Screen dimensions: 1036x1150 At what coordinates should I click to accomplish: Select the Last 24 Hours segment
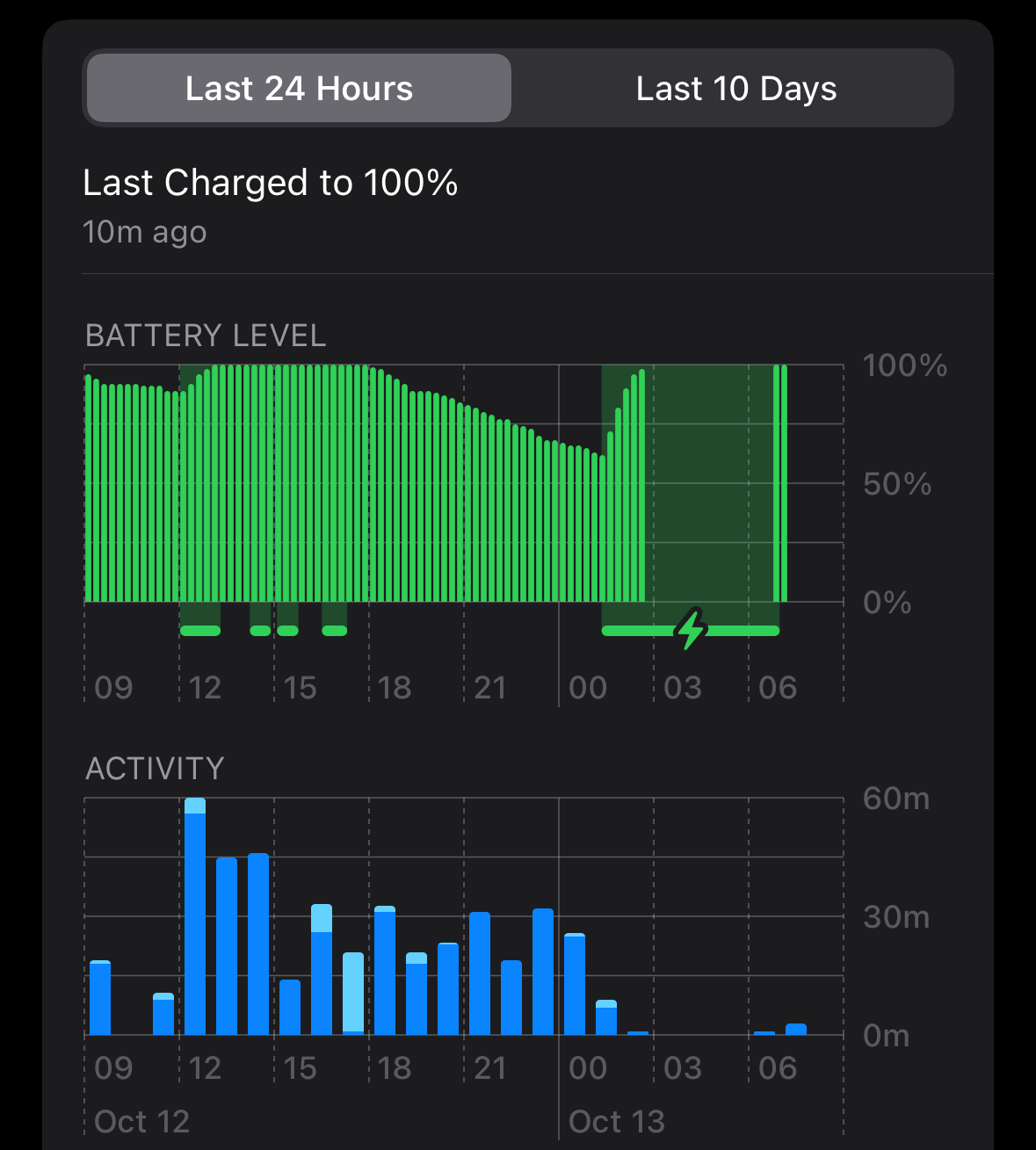(x=299, y=89)
